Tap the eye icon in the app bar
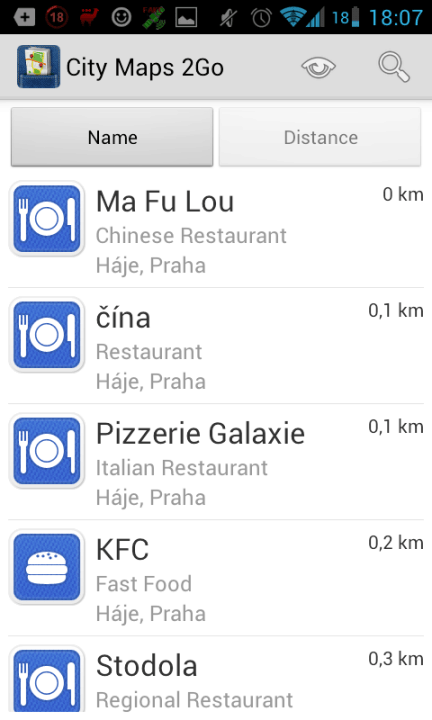This screenshot has width=432, height=720. 318,68
